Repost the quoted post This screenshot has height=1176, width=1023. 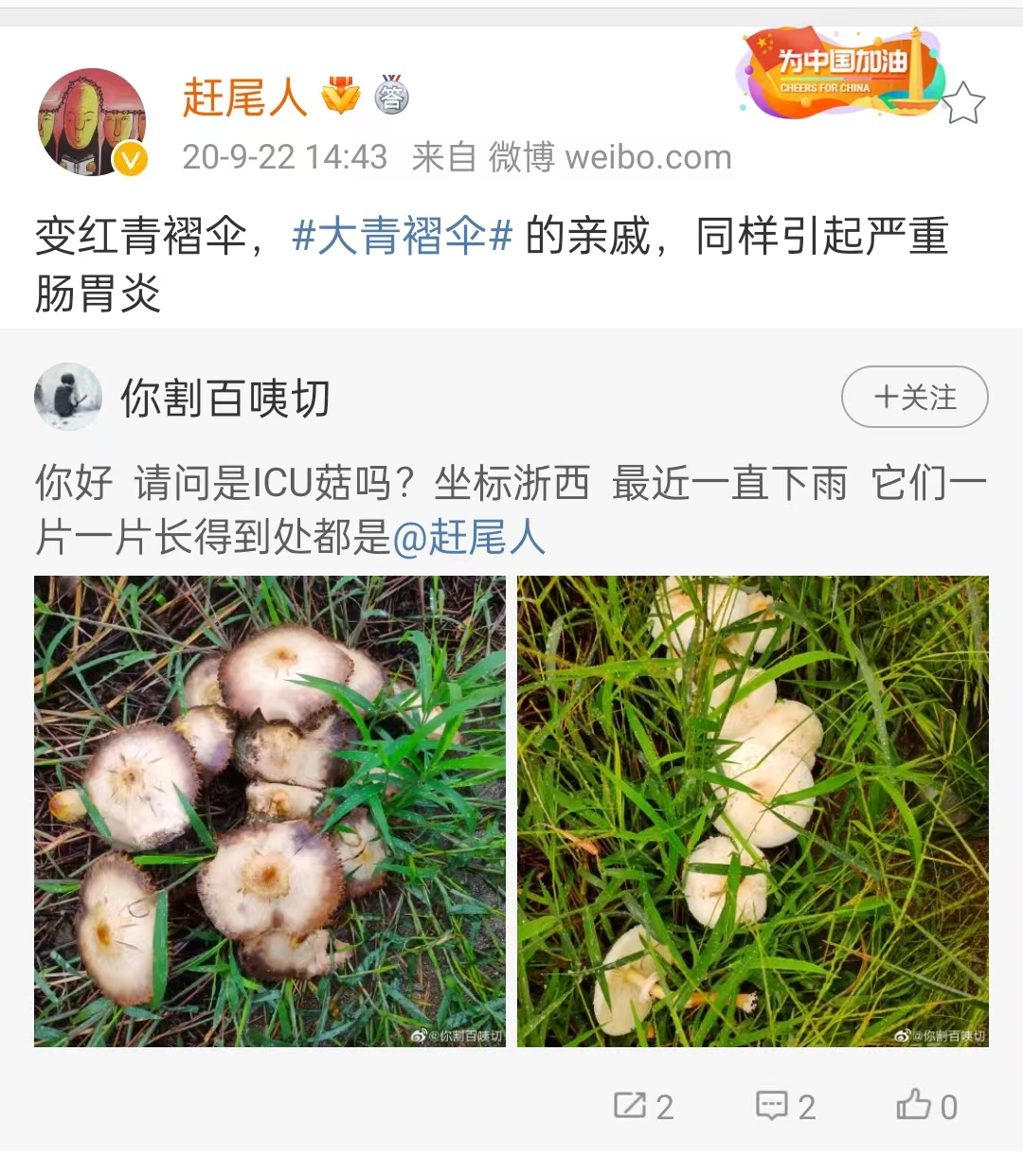coord(643,1106)
